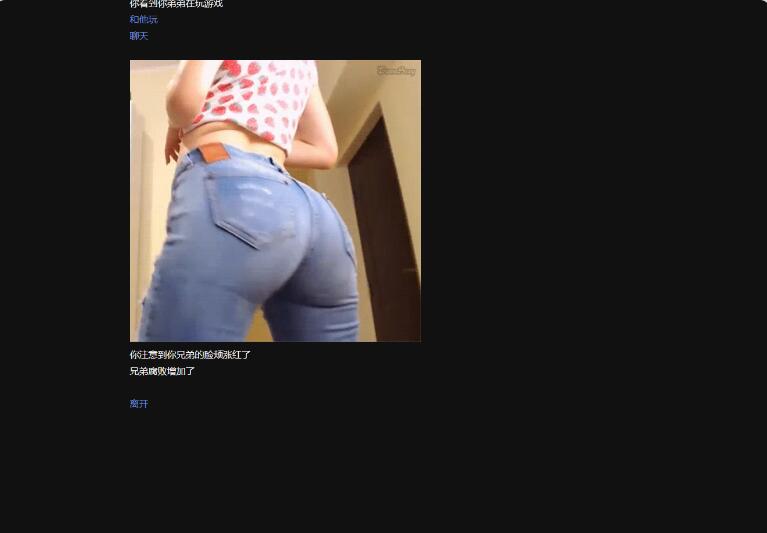Choose the 聊天 link
Image resolution: width=767 pixels, height=533 pixels.
138,36
